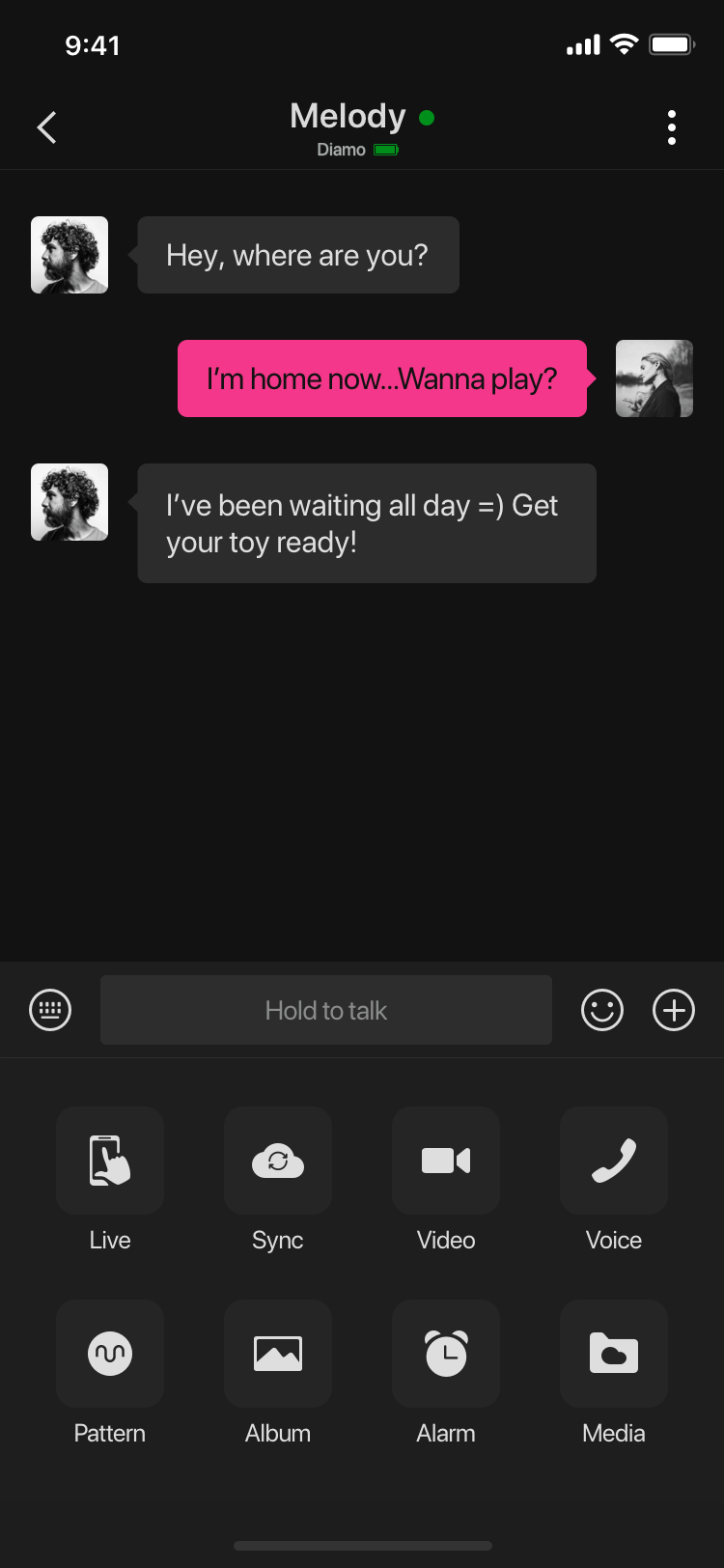Start a Video call
Viewport: 724px width, 1568px height.
(446, 1161)
